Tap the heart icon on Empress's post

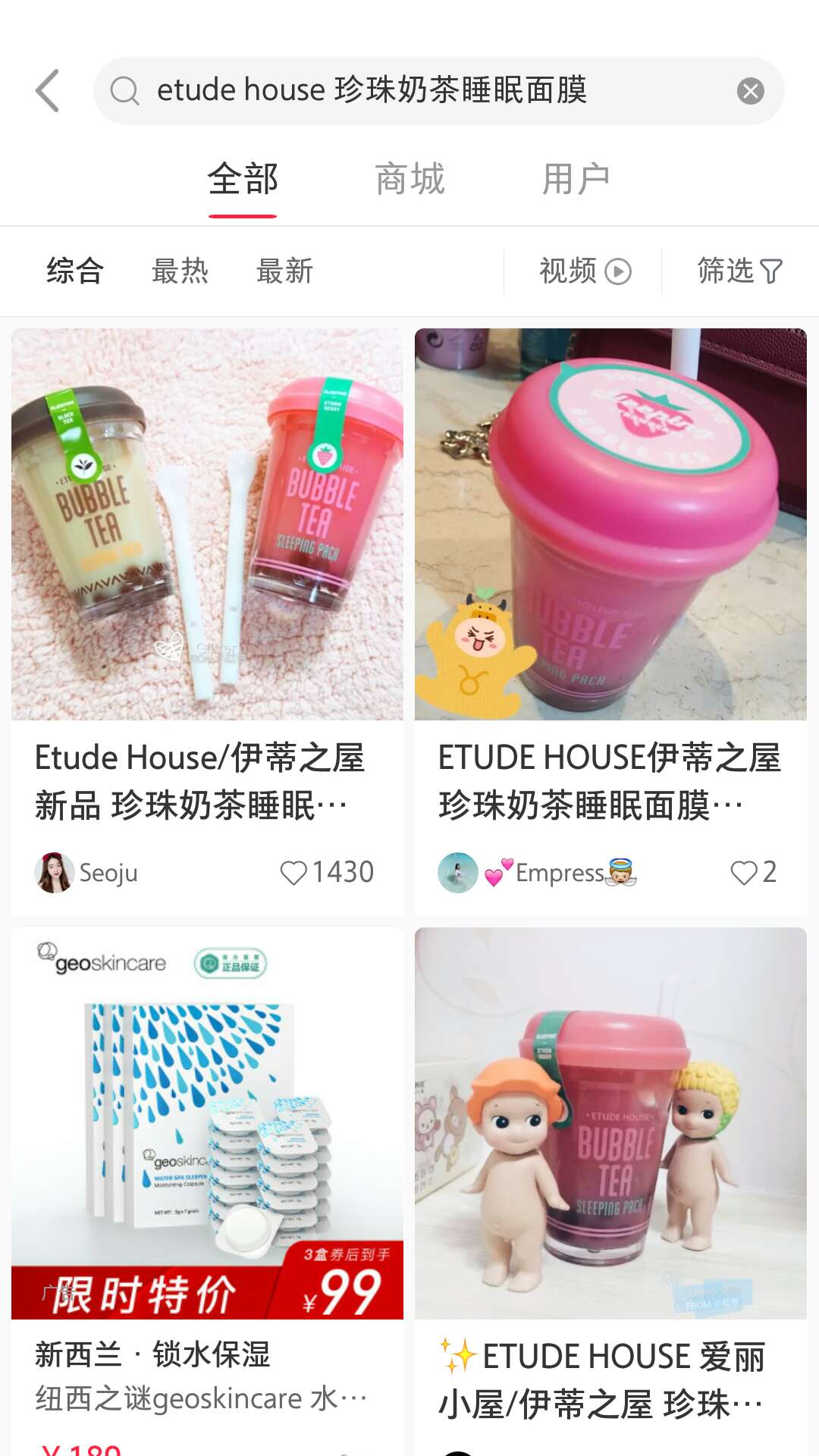point(744,872)
